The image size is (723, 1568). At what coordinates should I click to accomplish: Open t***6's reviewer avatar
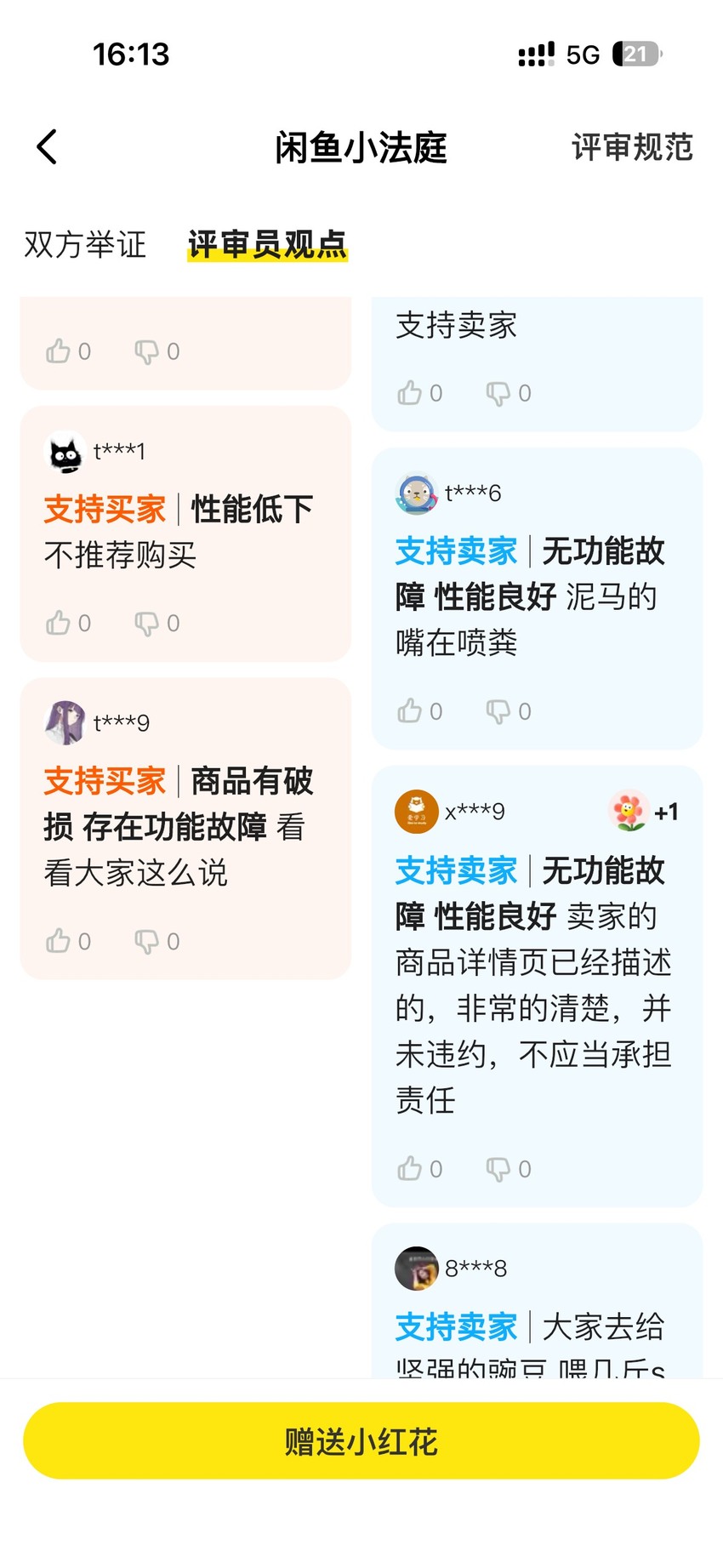tap(417, 493)
